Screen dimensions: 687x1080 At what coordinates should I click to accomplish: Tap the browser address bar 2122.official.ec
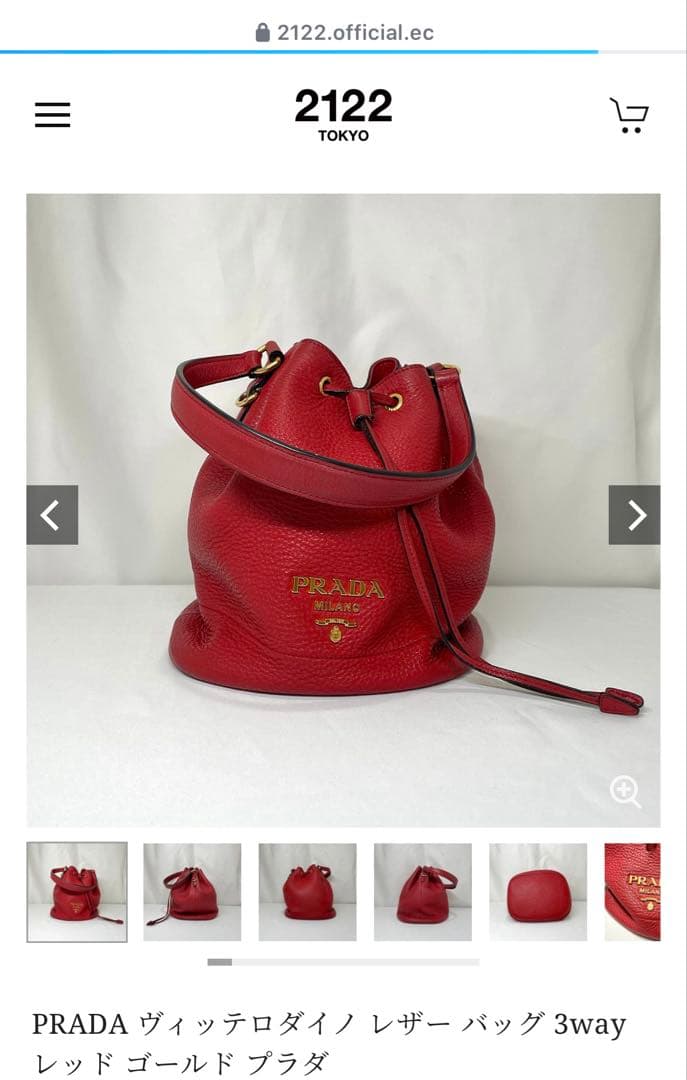click(x=344, y=32)
